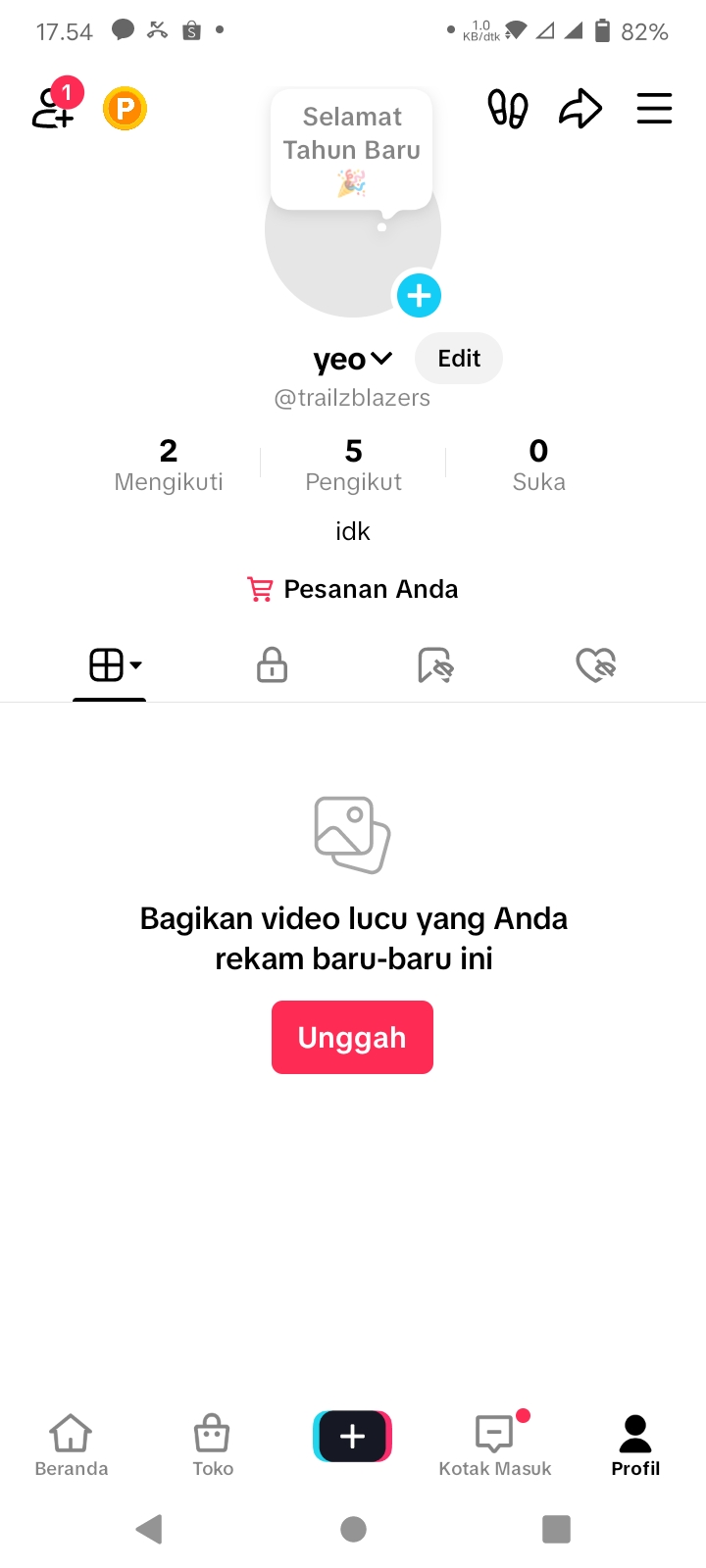
Task: Share the profile with the arrow icon
Action: (x=580, y=109)
